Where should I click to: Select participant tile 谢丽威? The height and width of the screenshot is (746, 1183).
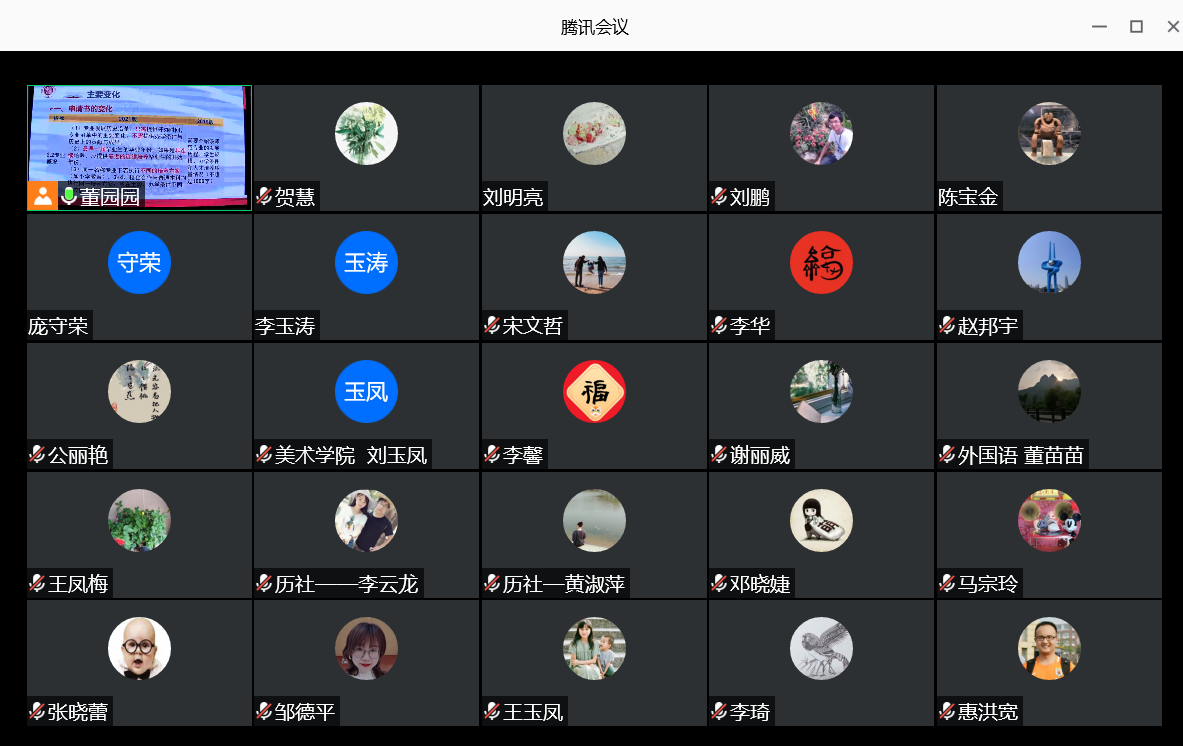(x=821, y=405)
